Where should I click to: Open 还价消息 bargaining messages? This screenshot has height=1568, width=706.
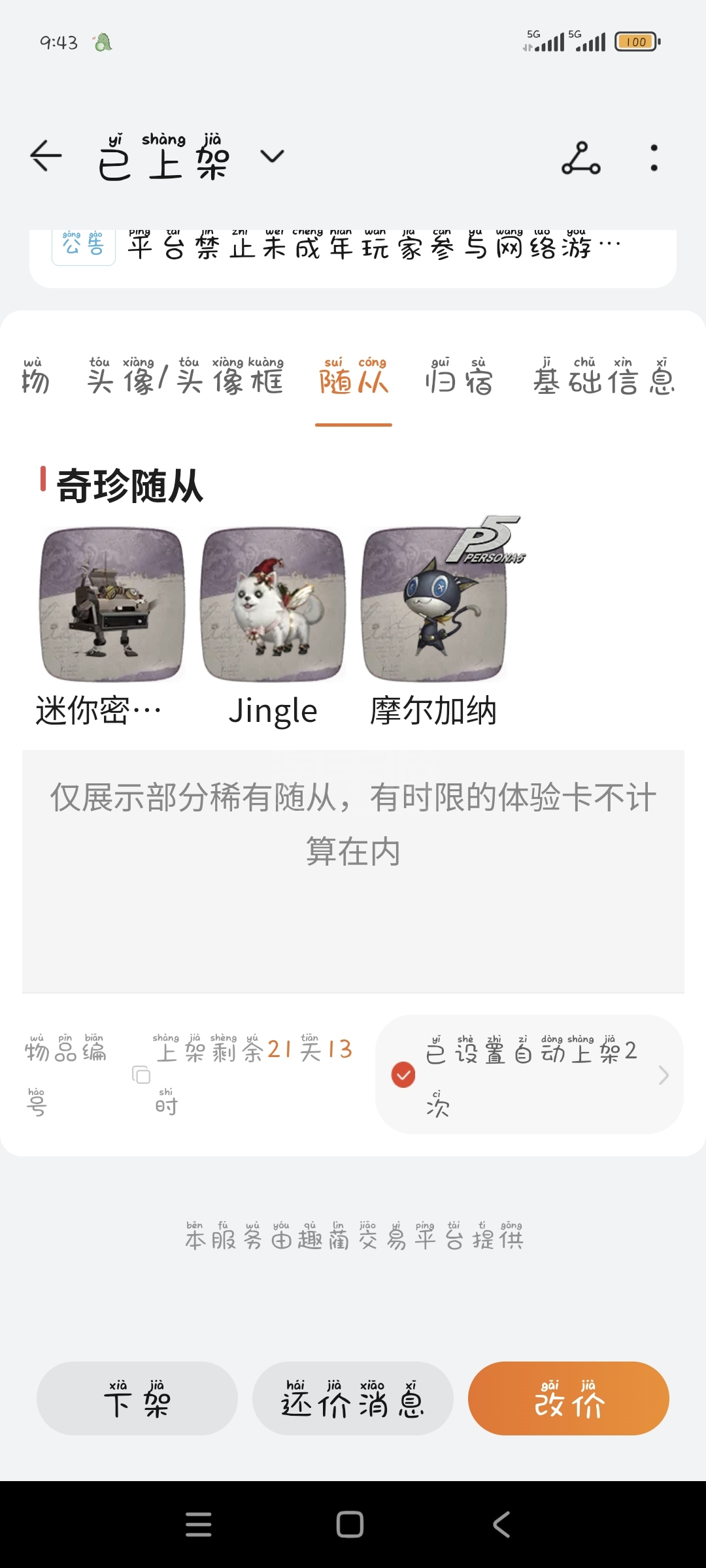[352, 1398]
